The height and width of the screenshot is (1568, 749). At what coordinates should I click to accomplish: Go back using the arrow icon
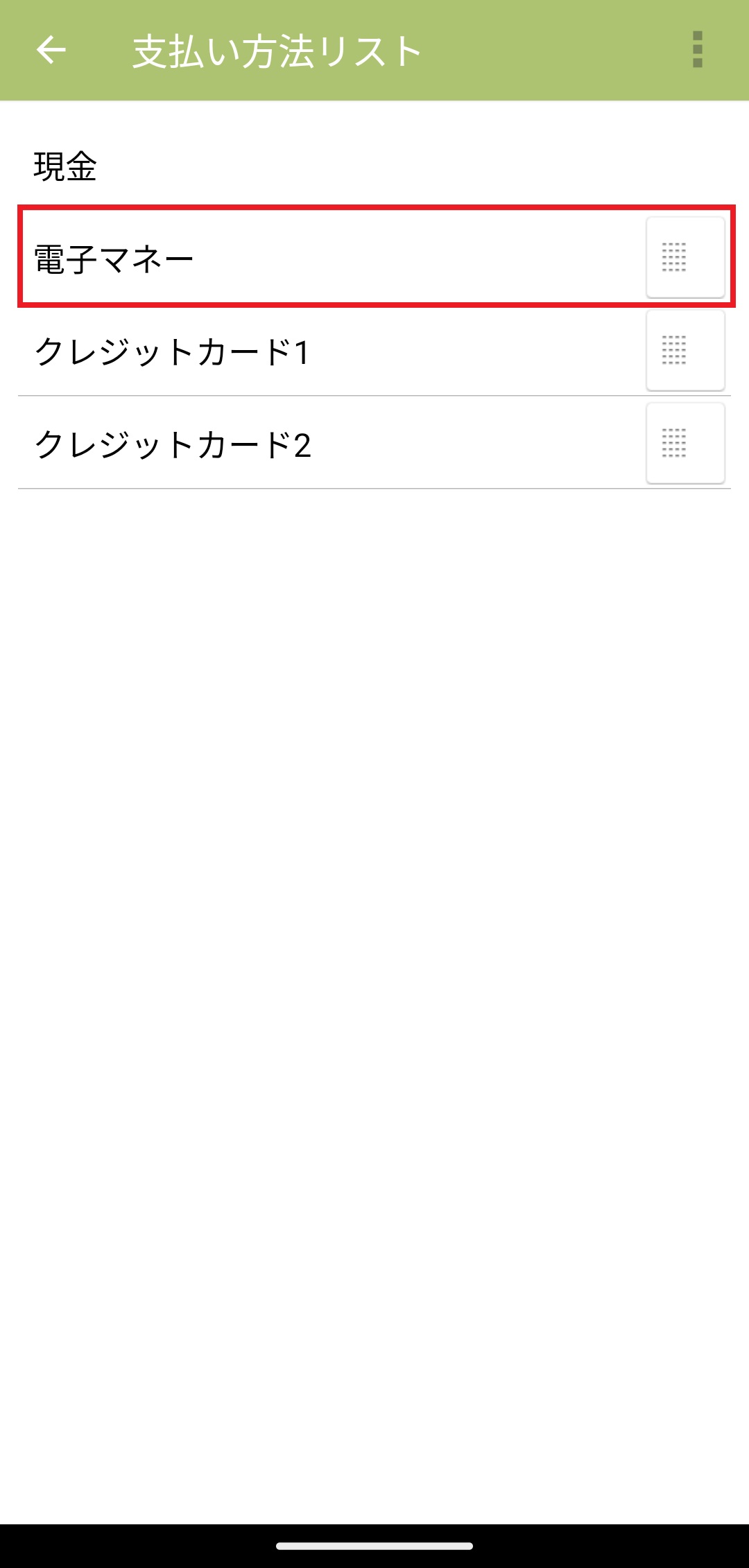[51, 50]
